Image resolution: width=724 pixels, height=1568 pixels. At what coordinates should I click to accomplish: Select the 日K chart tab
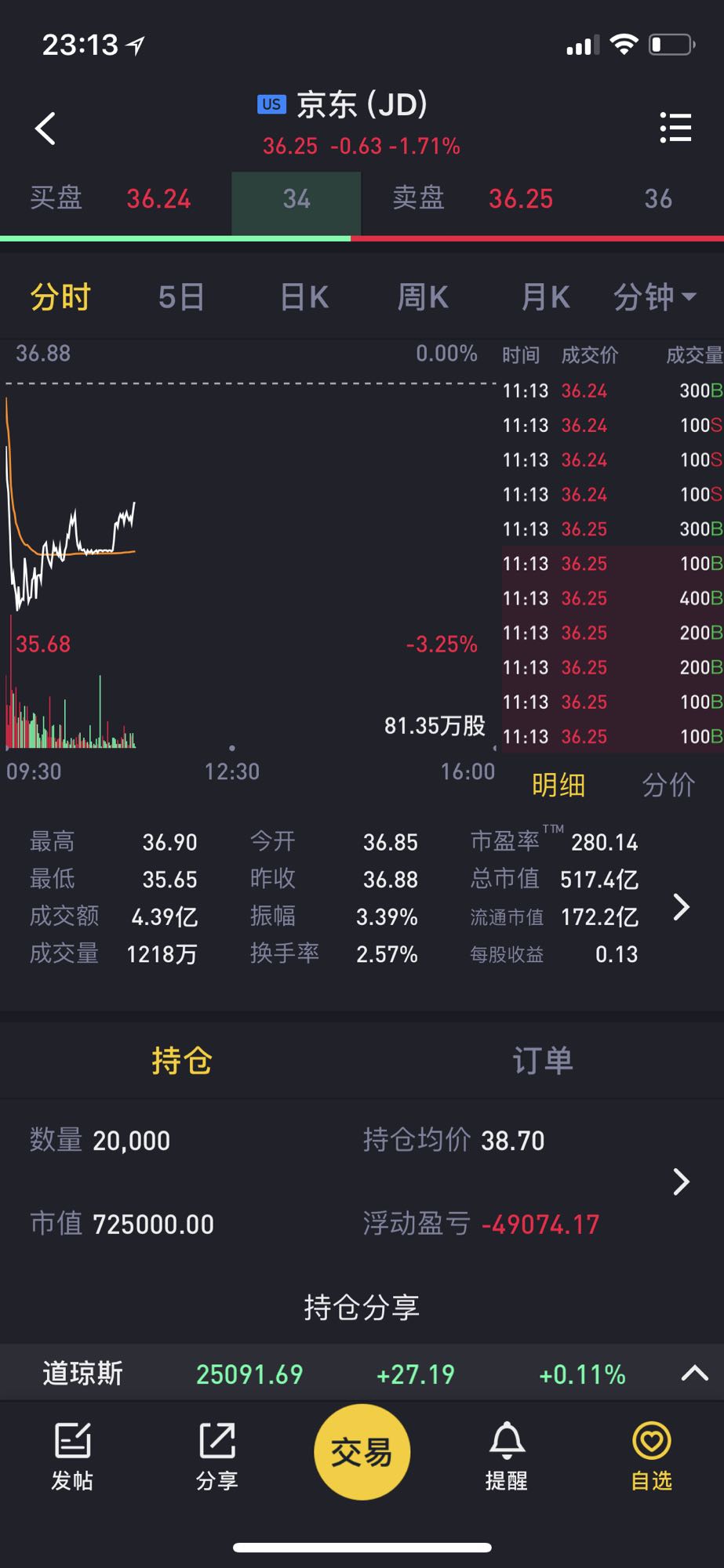(304, 297)
